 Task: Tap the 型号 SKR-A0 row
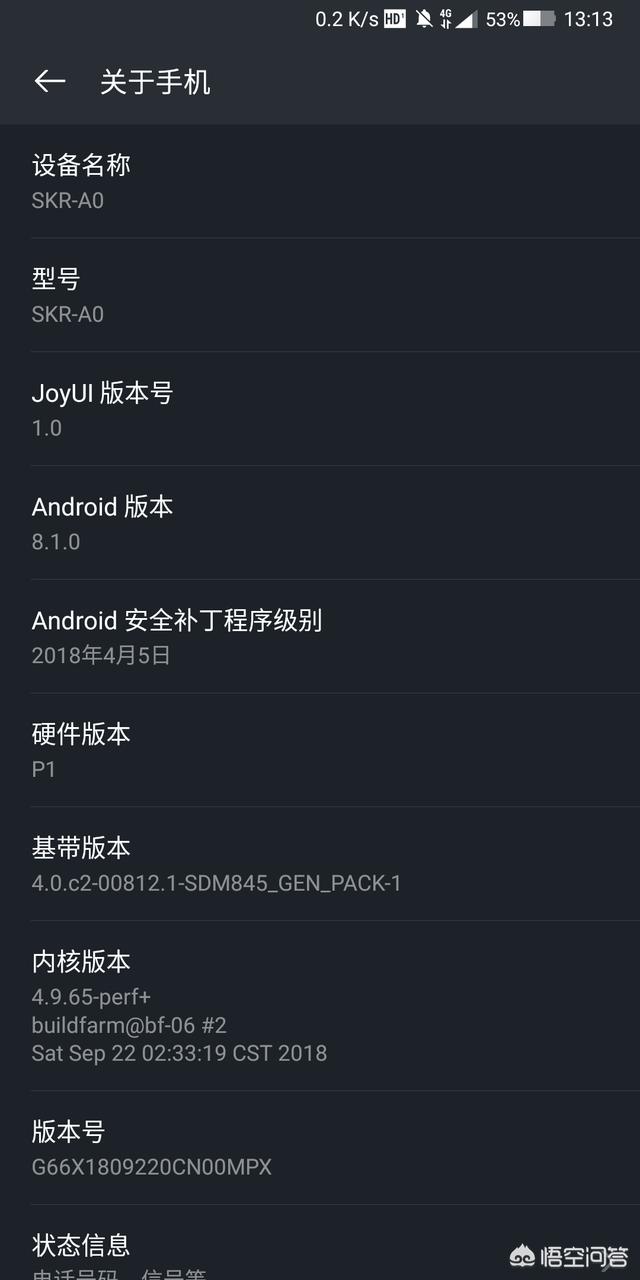[320, 295]
